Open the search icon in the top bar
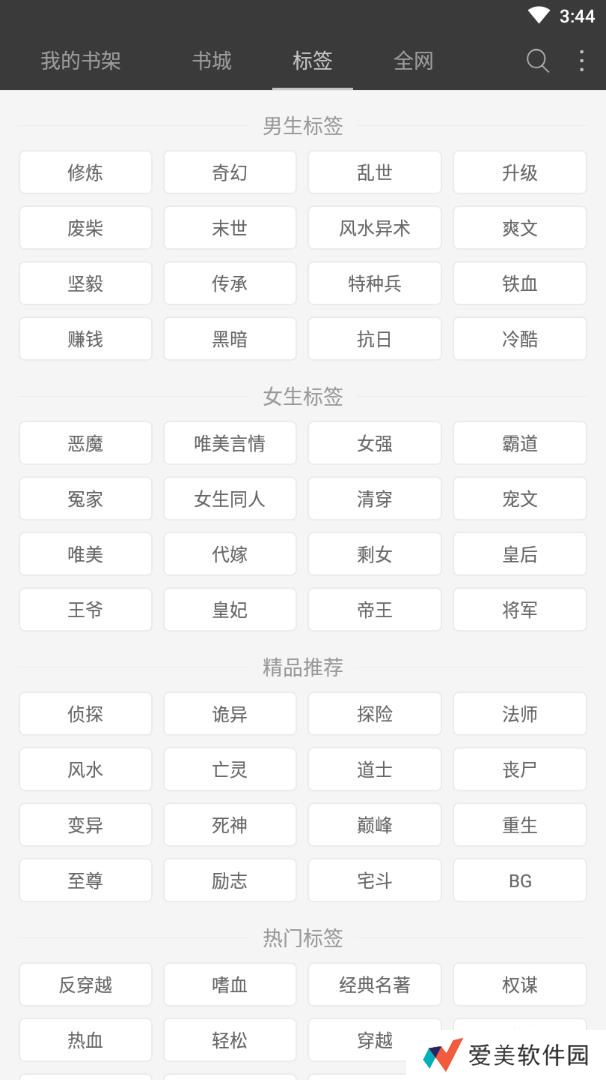606x1080 pixels. [x=538, y=61]
